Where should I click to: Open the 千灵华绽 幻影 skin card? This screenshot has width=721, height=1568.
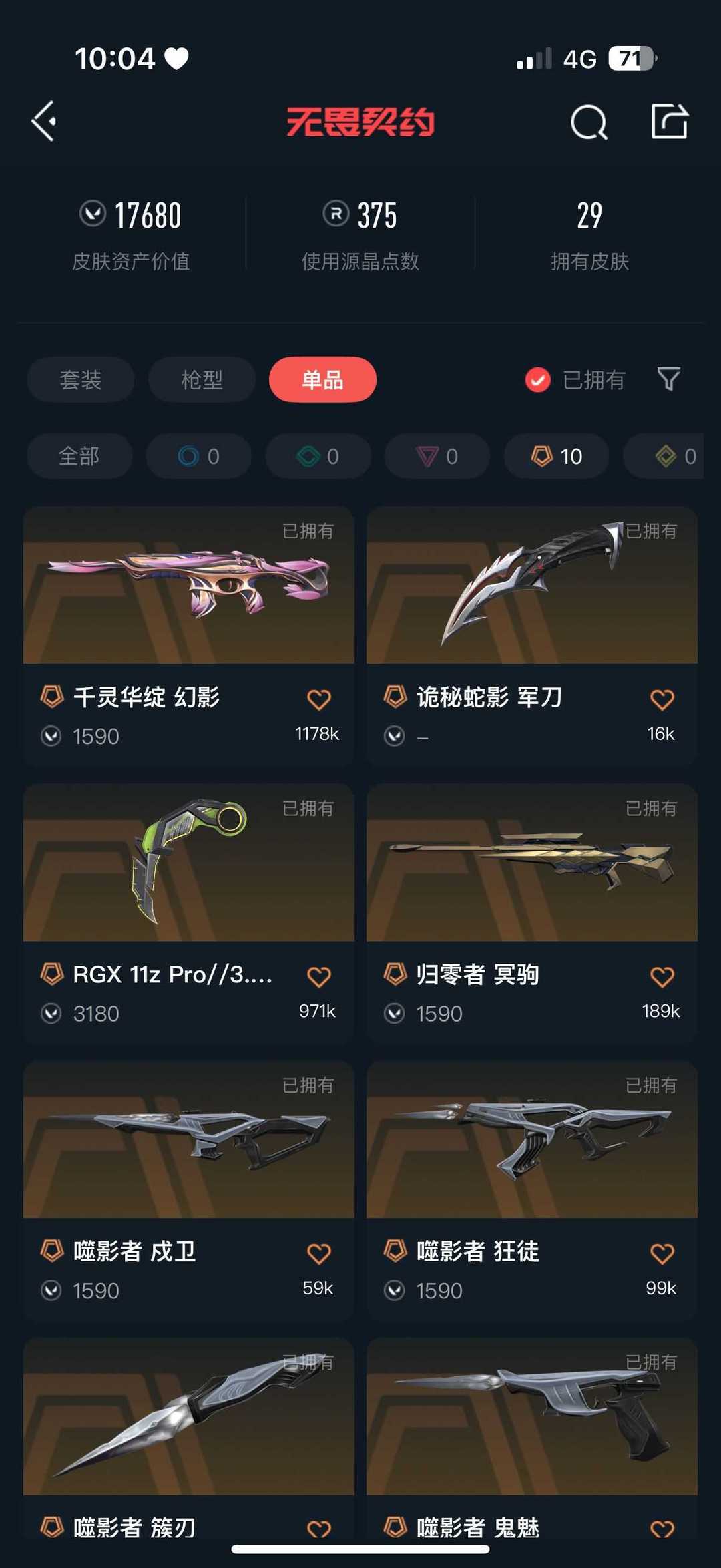click(189, 636)
